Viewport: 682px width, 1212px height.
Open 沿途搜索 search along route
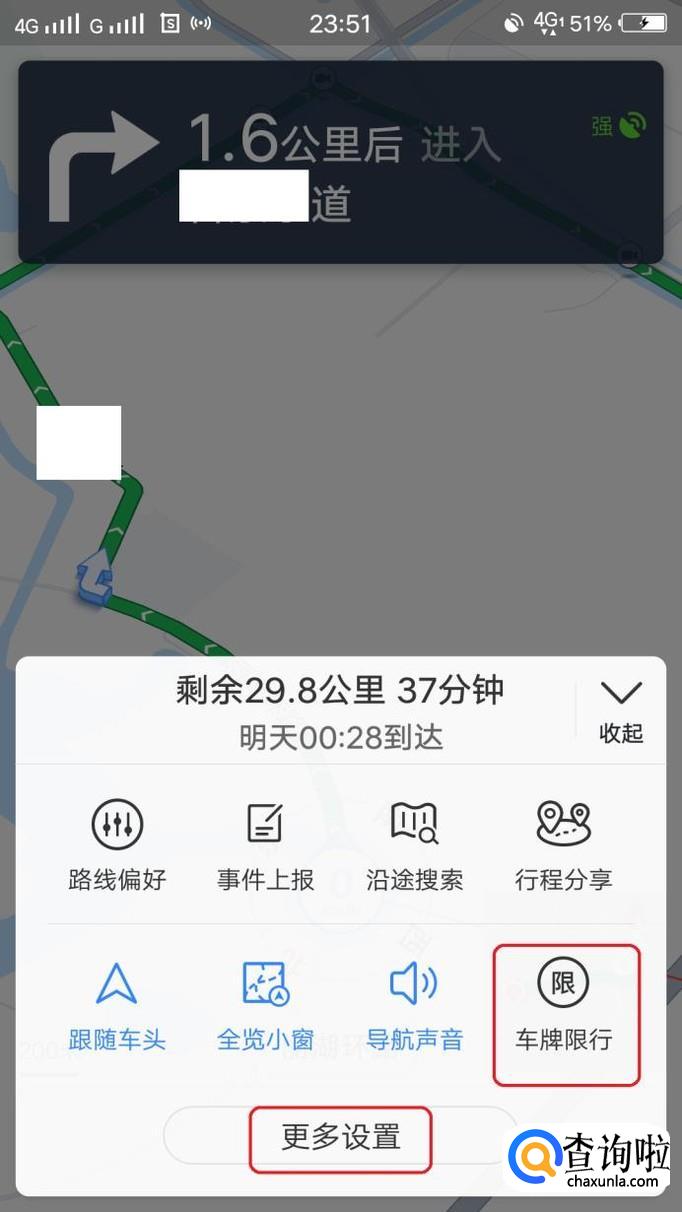tap(414, 845)
